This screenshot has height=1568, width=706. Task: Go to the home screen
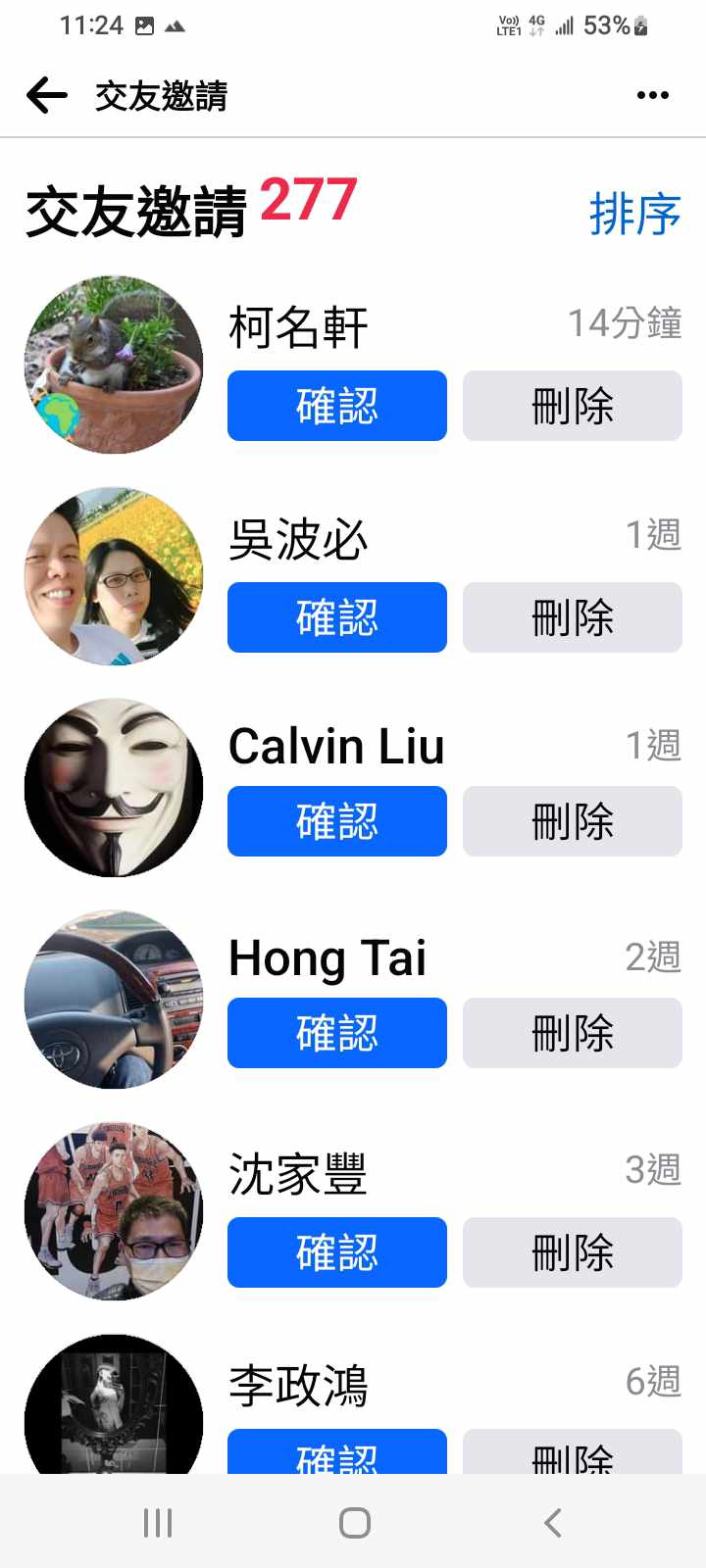(x=354, y=1523)
